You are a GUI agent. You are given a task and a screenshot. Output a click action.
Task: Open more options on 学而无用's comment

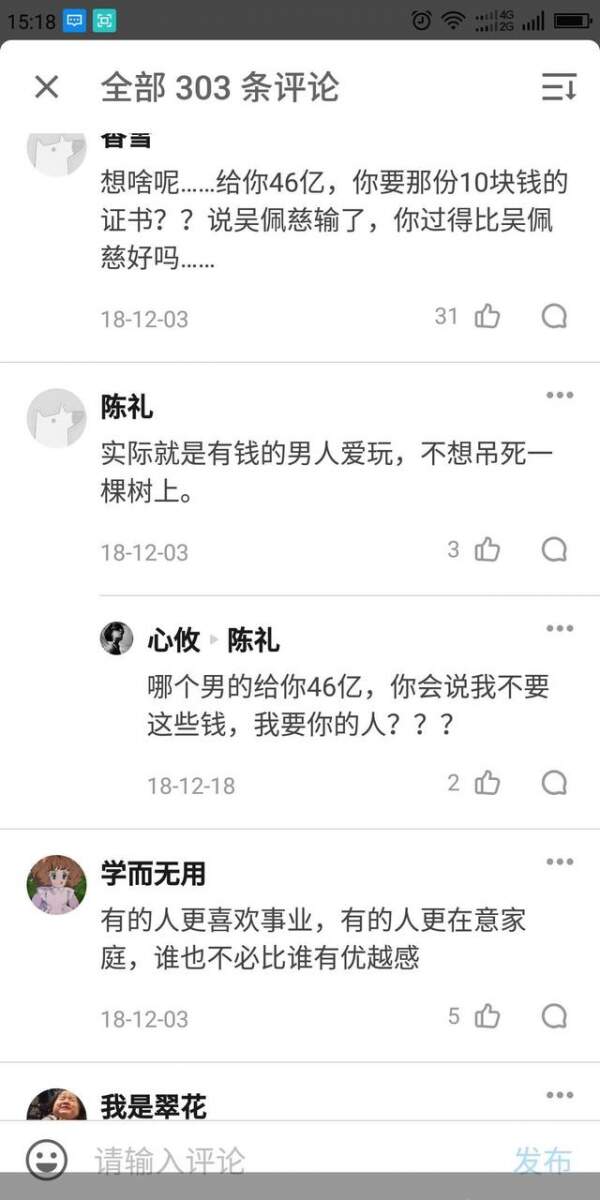pyautogui.click(x=560, y=862)
